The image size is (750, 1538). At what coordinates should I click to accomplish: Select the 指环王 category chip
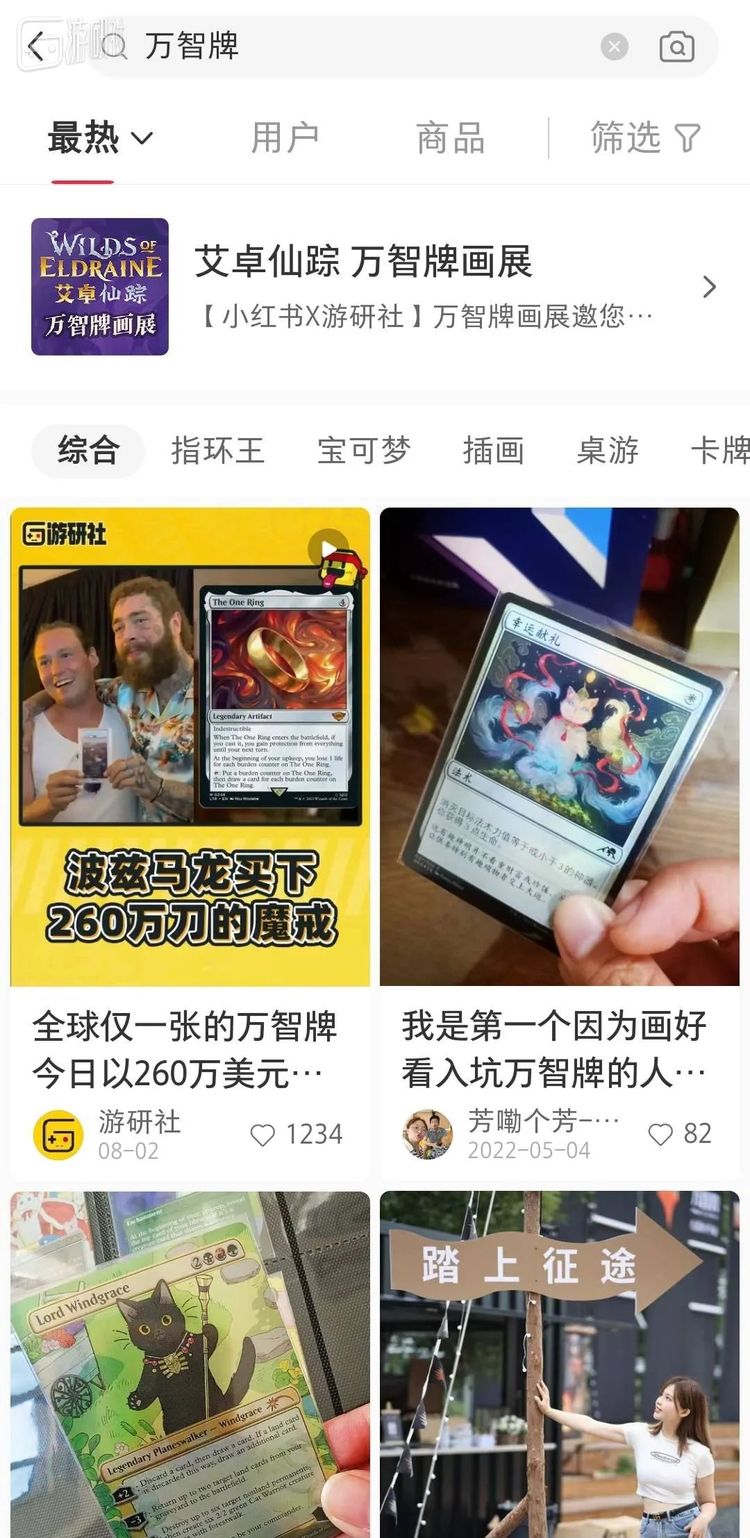coord(217,450)
